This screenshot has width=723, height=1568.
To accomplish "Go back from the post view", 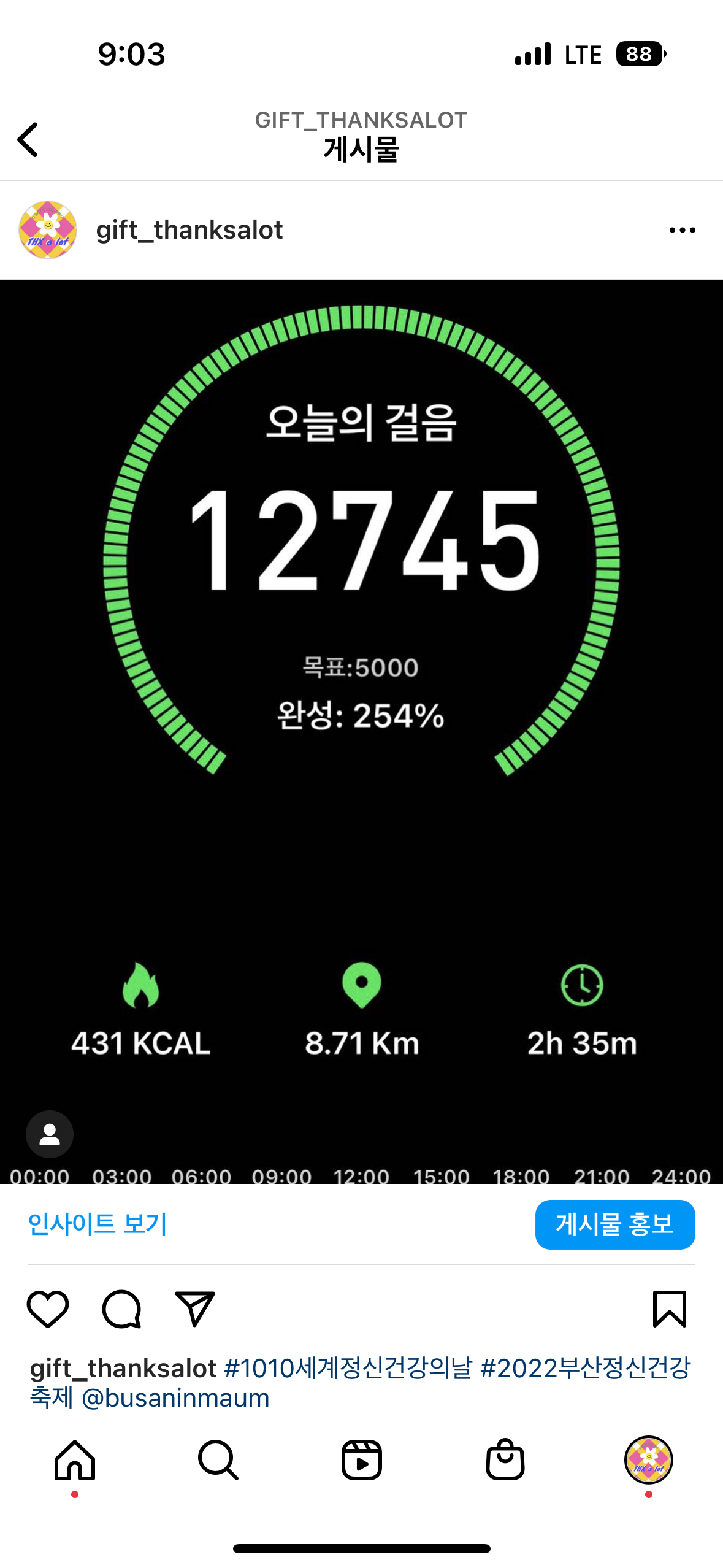I will tap(28, 140).
